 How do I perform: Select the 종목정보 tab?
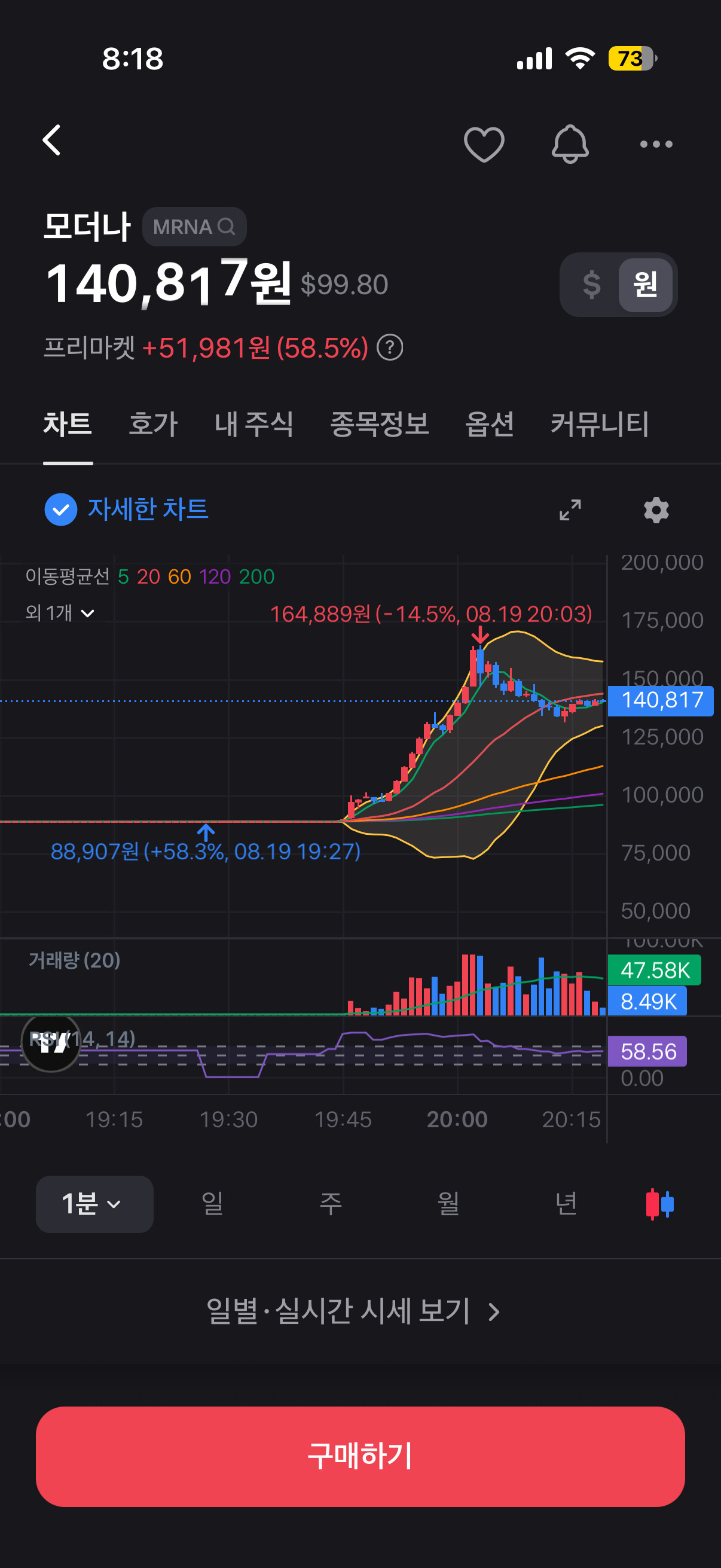coord(379,423)
